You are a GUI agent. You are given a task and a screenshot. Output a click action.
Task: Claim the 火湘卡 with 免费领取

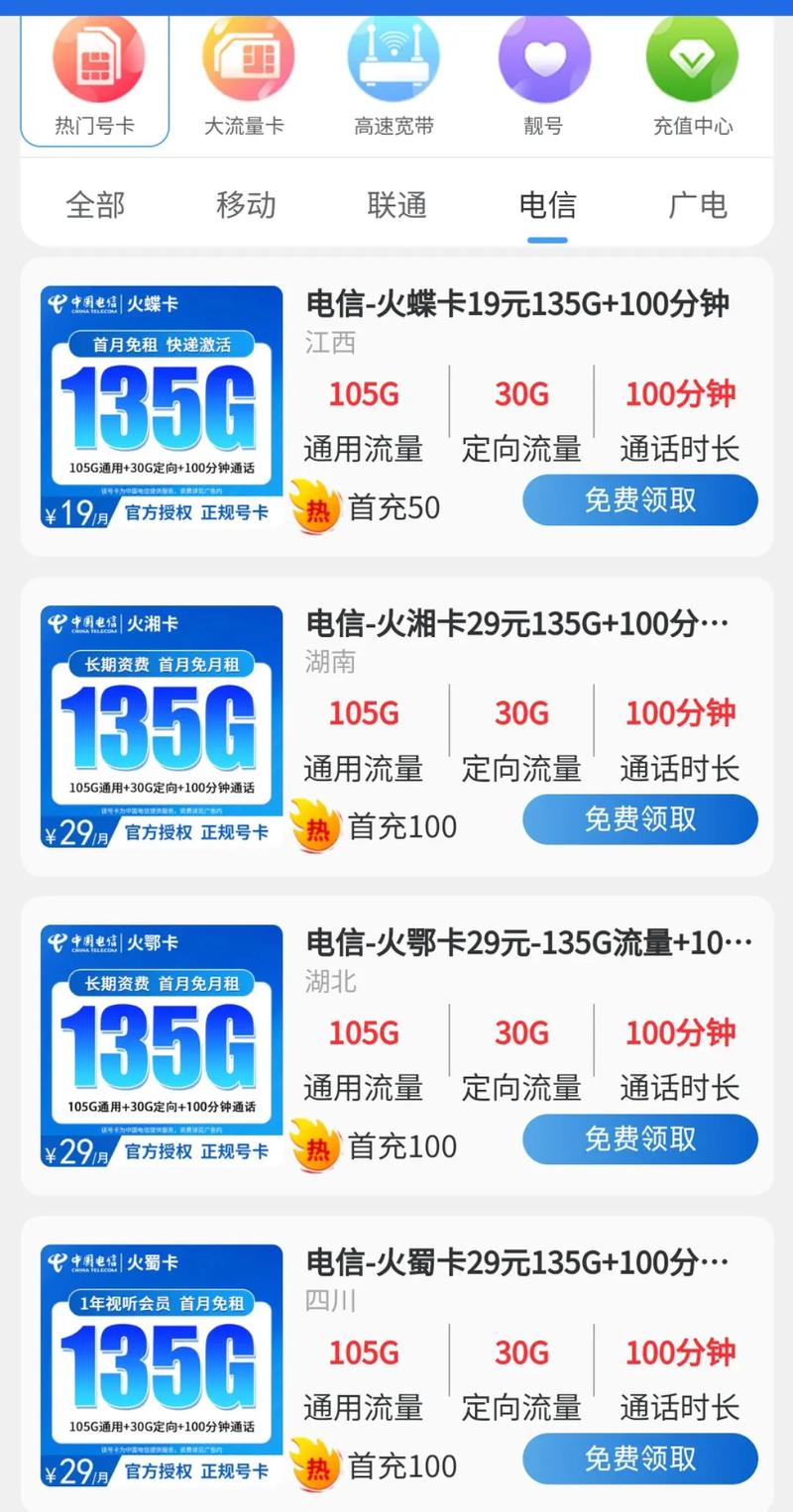640,819
